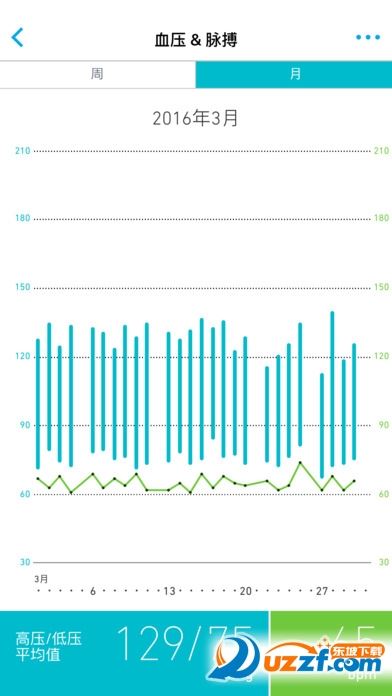Select the 月 (month) tab
This screenshot has width=392, height=696.
(294, 74)
